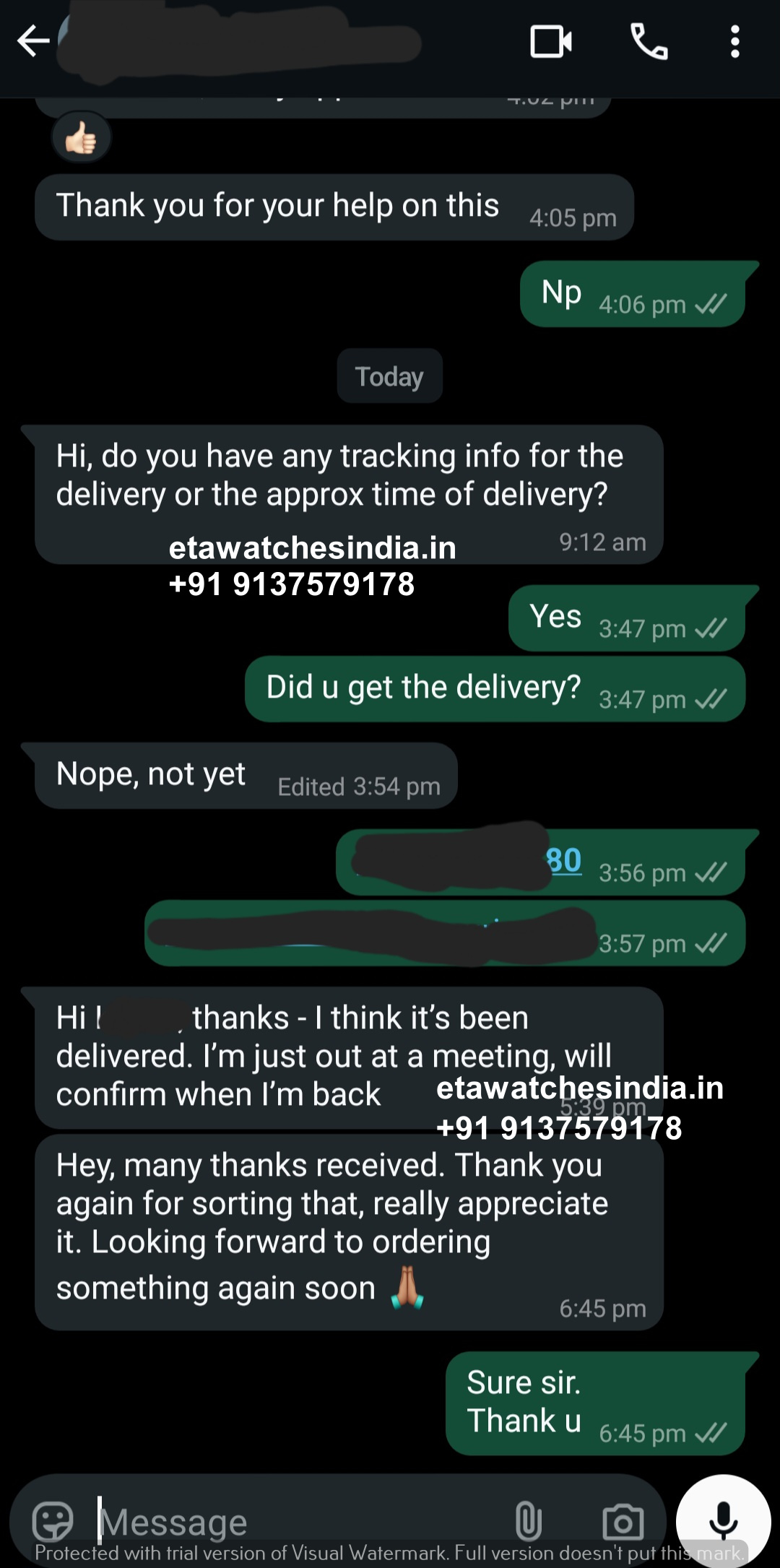Image resolution: width=780 pixels, height=1568 pixels.
Task: Open the emoji picker
Action: click(53, 1521)
